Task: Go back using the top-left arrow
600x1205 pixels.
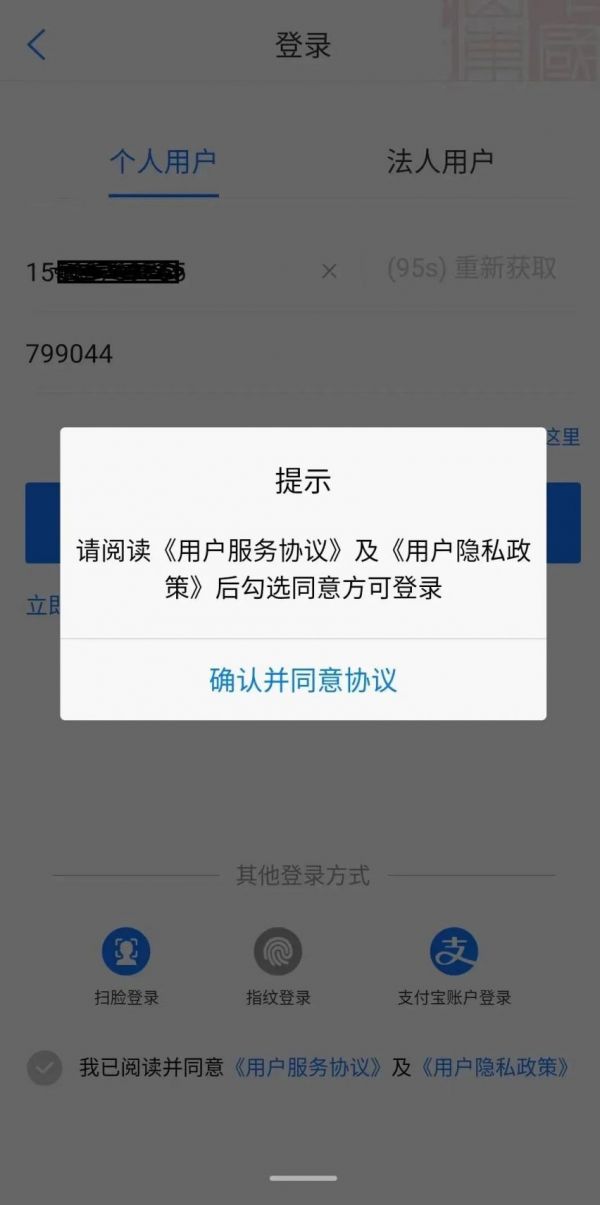Action: pyautogui.click(x=37, y=45)
